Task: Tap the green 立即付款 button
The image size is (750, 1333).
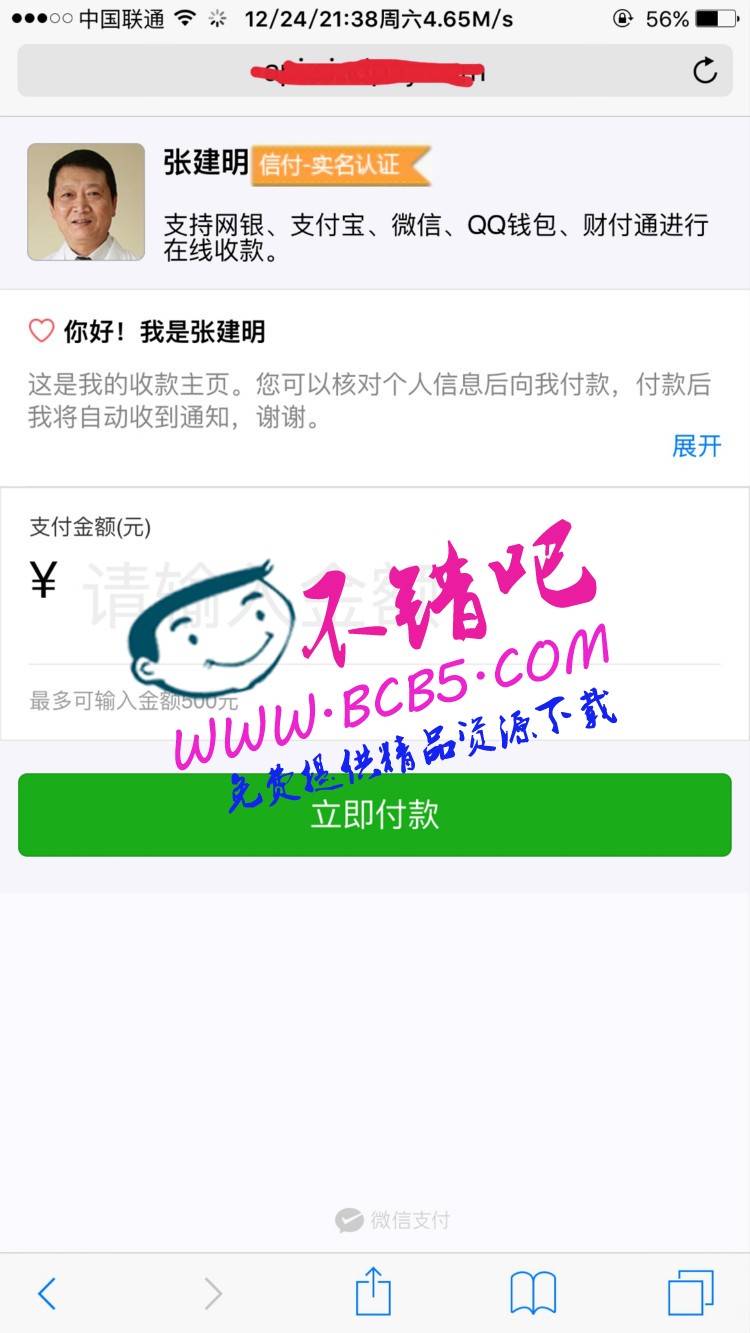Action: [375, 814]
